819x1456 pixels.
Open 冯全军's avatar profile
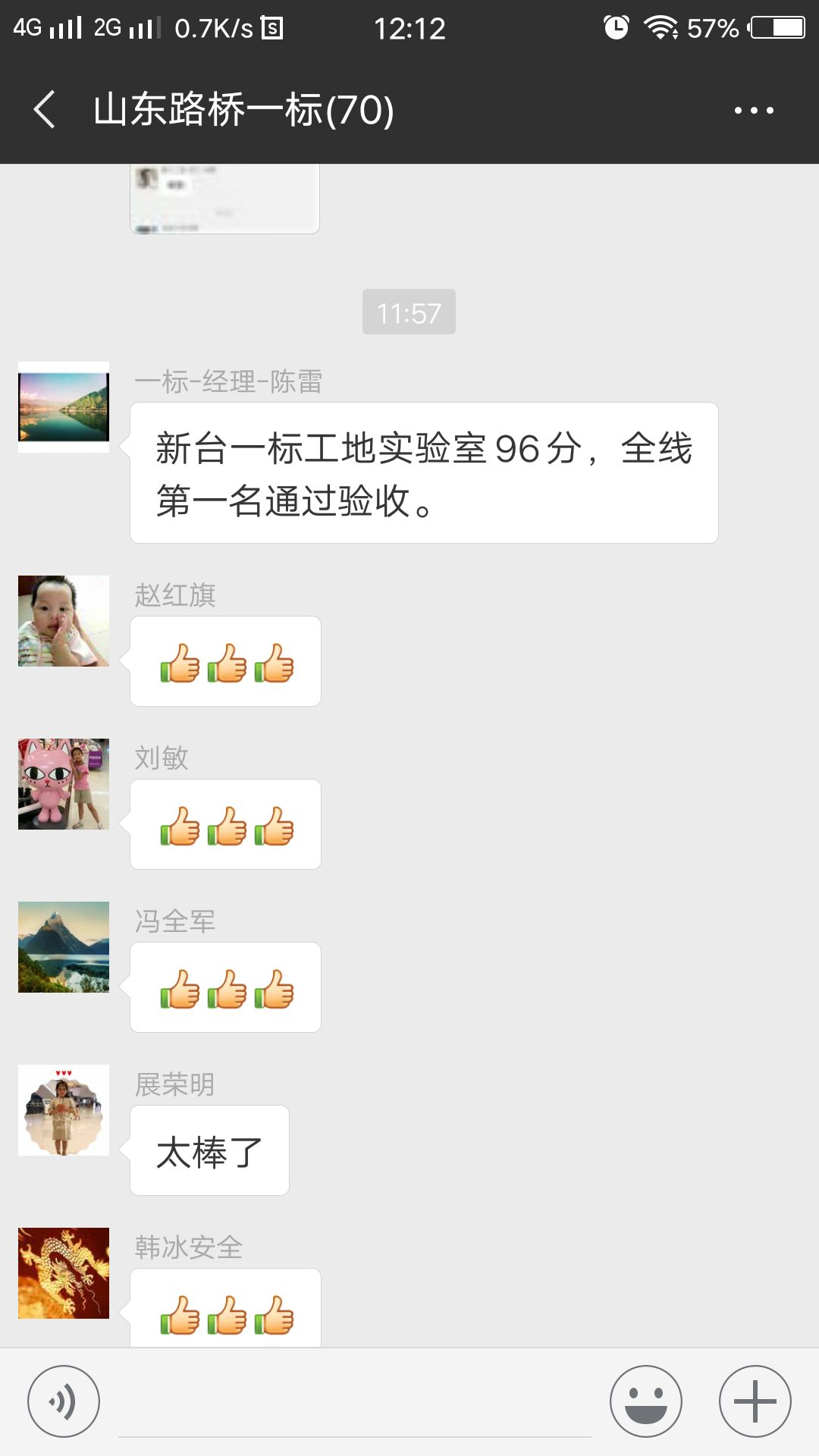tap(64, 947)
